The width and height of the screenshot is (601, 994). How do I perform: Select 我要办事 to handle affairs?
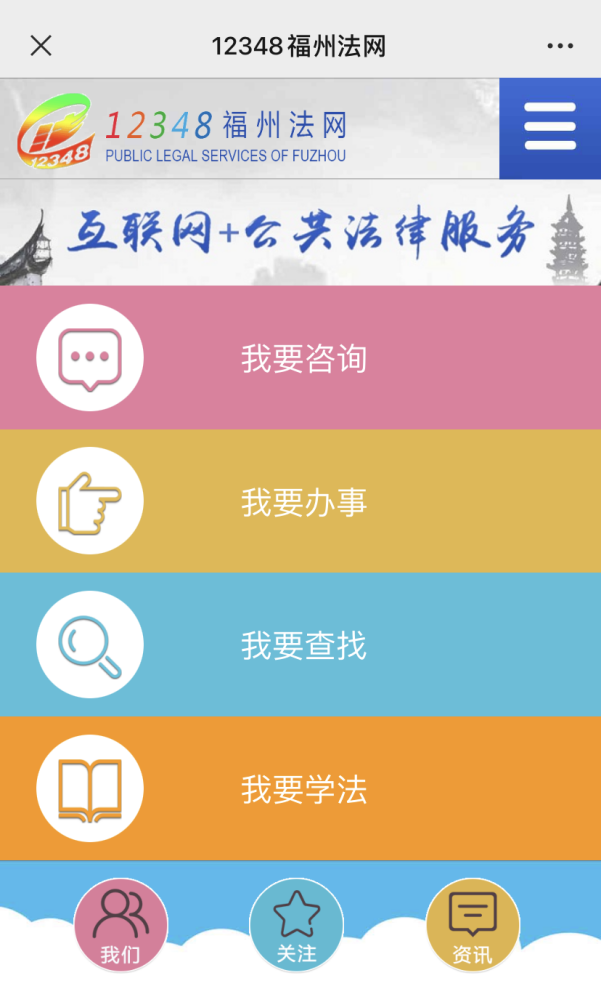[300, 501]
